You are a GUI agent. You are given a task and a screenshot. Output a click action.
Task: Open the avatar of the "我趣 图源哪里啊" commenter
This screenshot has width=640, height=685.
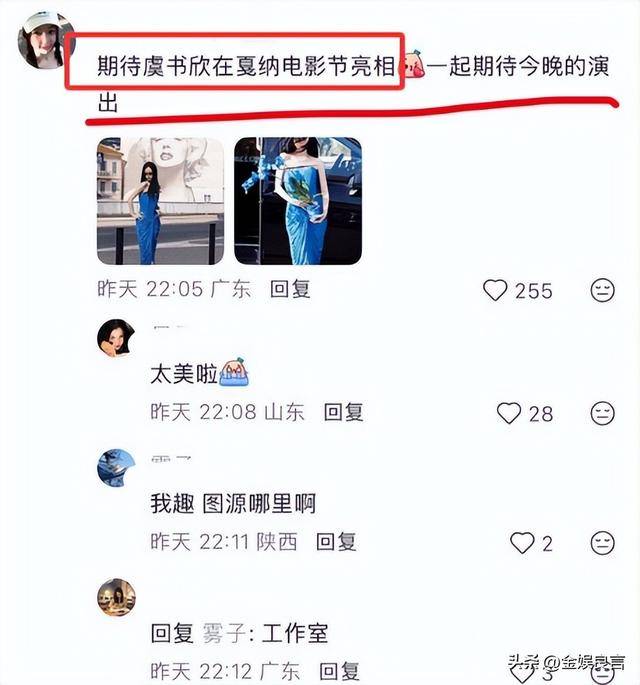116,468
